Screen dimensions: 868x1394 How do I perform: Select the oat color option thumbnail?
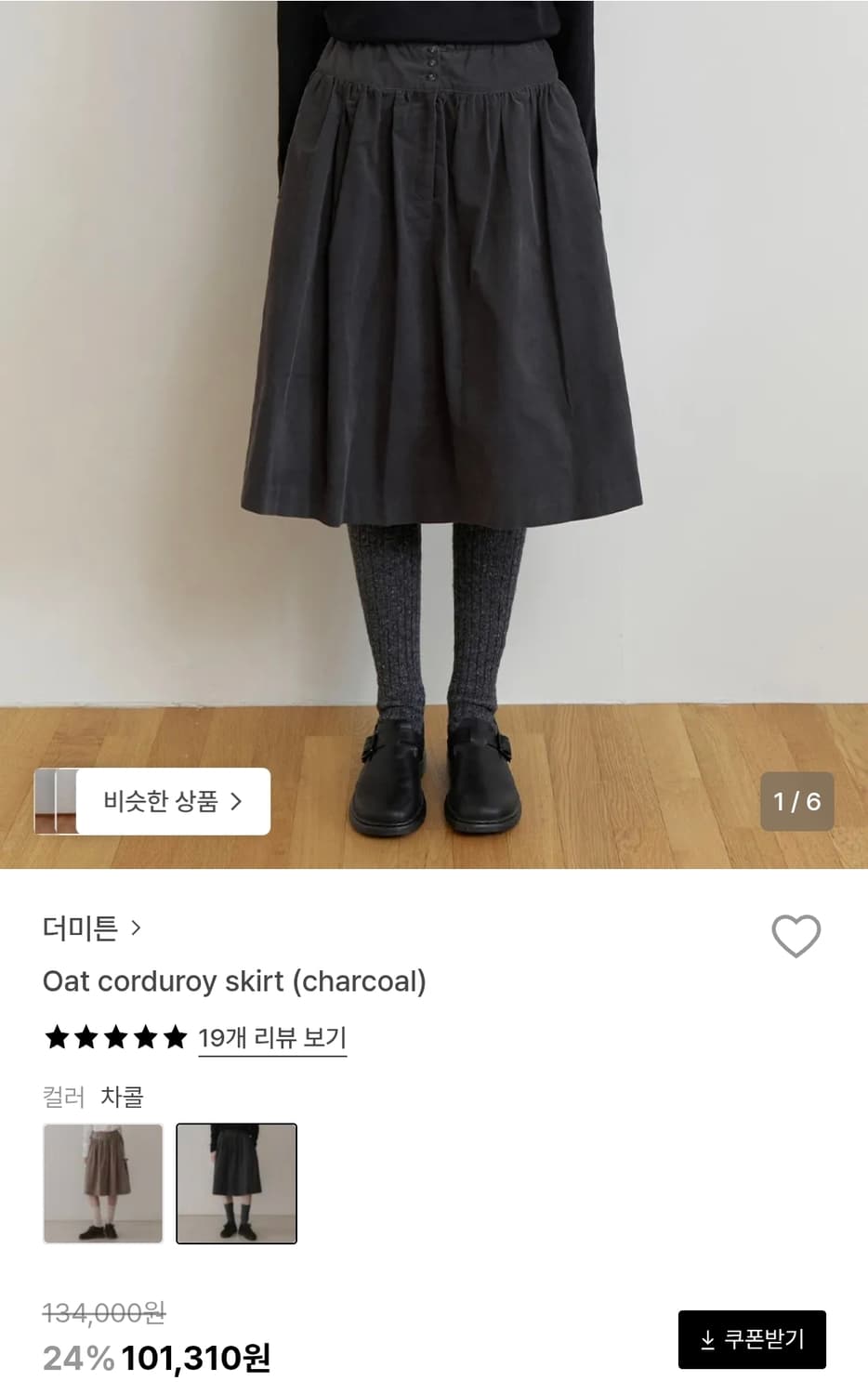pos(102,1184)
